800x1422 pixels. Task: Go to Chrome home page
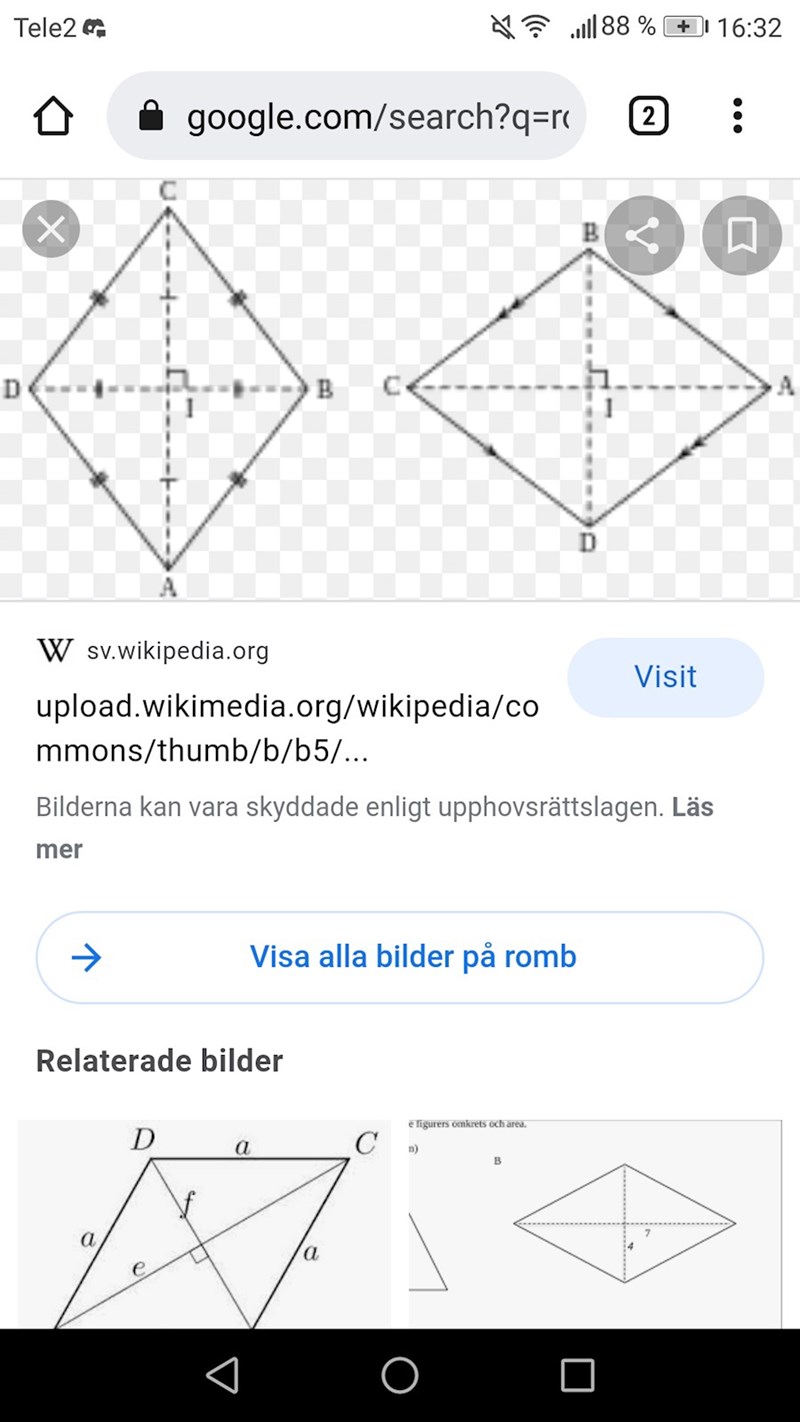[x=54, y=117]
